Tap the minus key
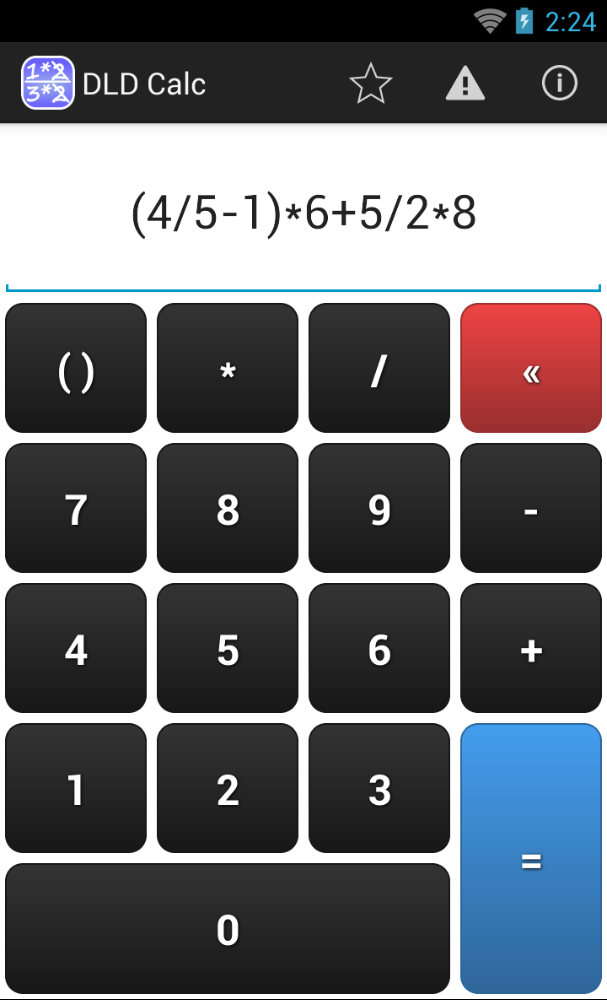607x1000 pixels. click(x=531, y=509)
